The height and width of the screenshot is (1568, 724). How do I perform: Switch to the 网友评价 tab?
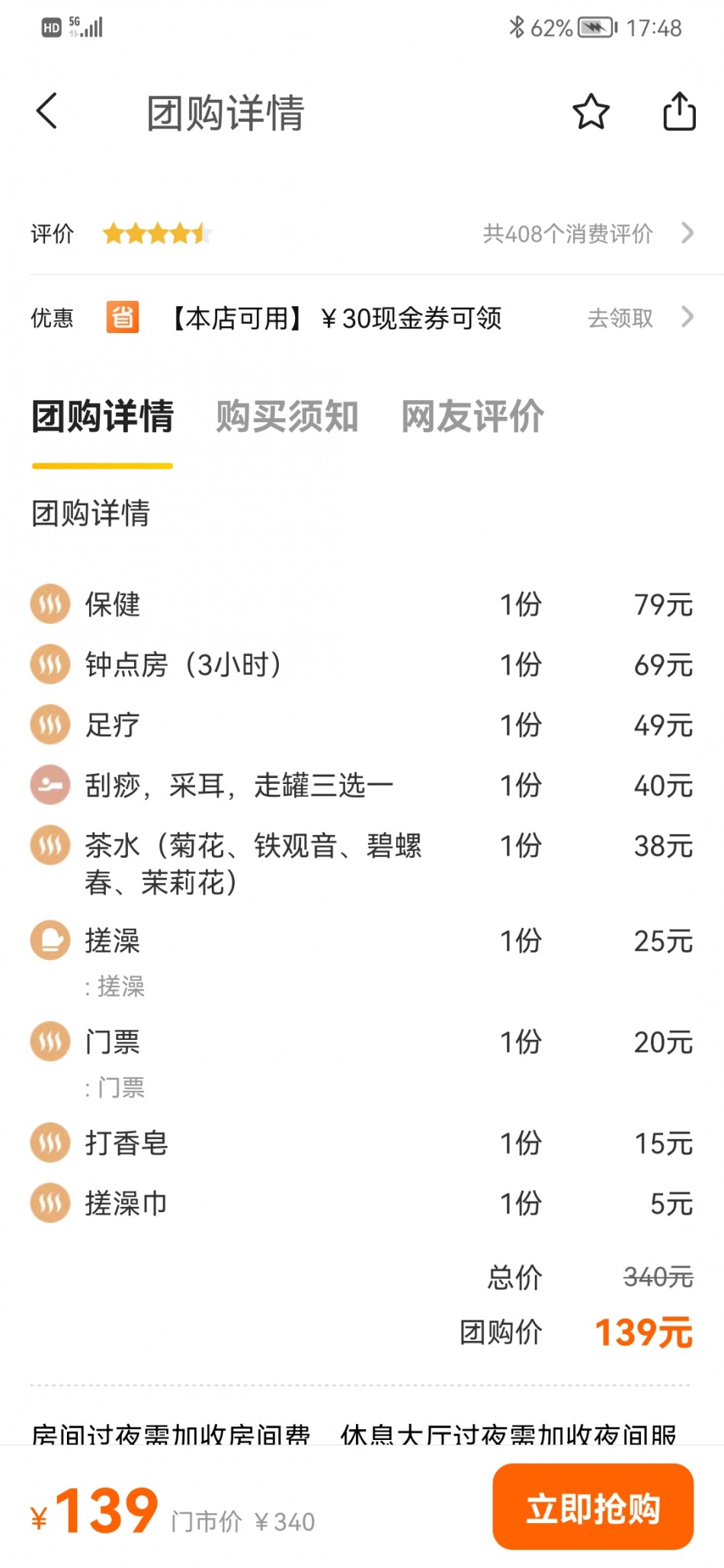pyautogui.click(x=473, y=416)
